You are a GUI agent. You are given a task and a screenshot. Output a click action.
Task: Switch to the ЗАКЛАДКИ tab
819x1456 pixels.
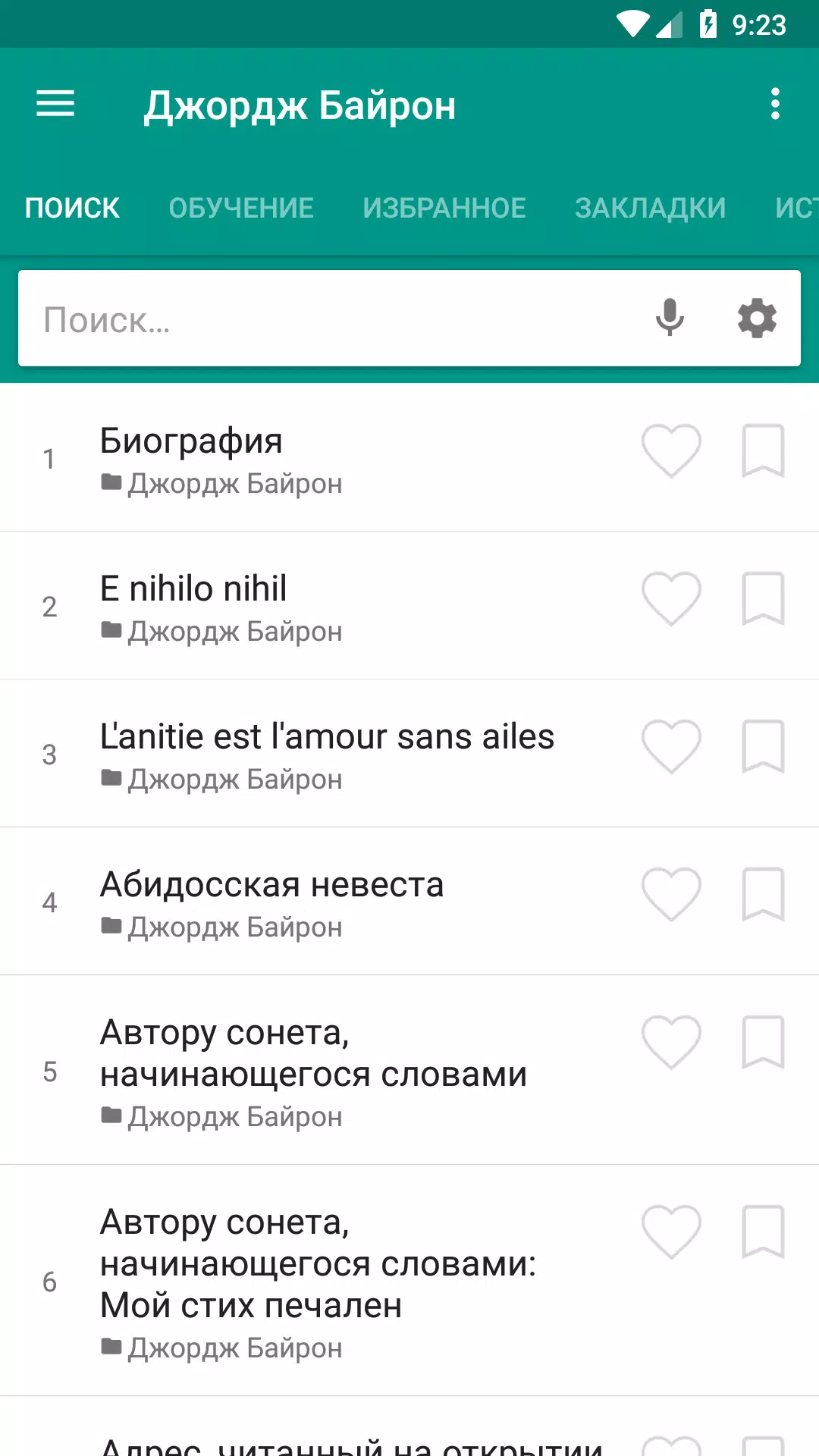click(651, 207)
